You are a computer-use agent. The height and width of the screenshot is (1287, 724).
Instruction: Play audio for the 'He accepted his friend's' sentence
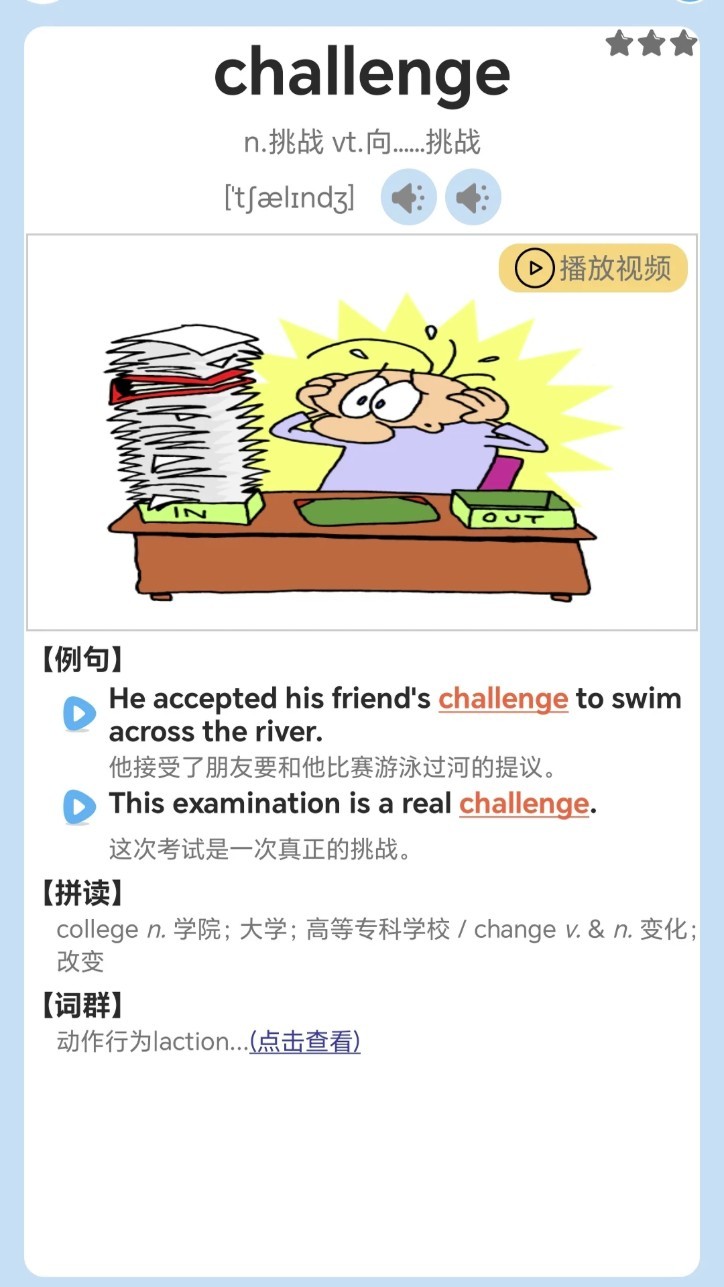(x=79, y=713)
